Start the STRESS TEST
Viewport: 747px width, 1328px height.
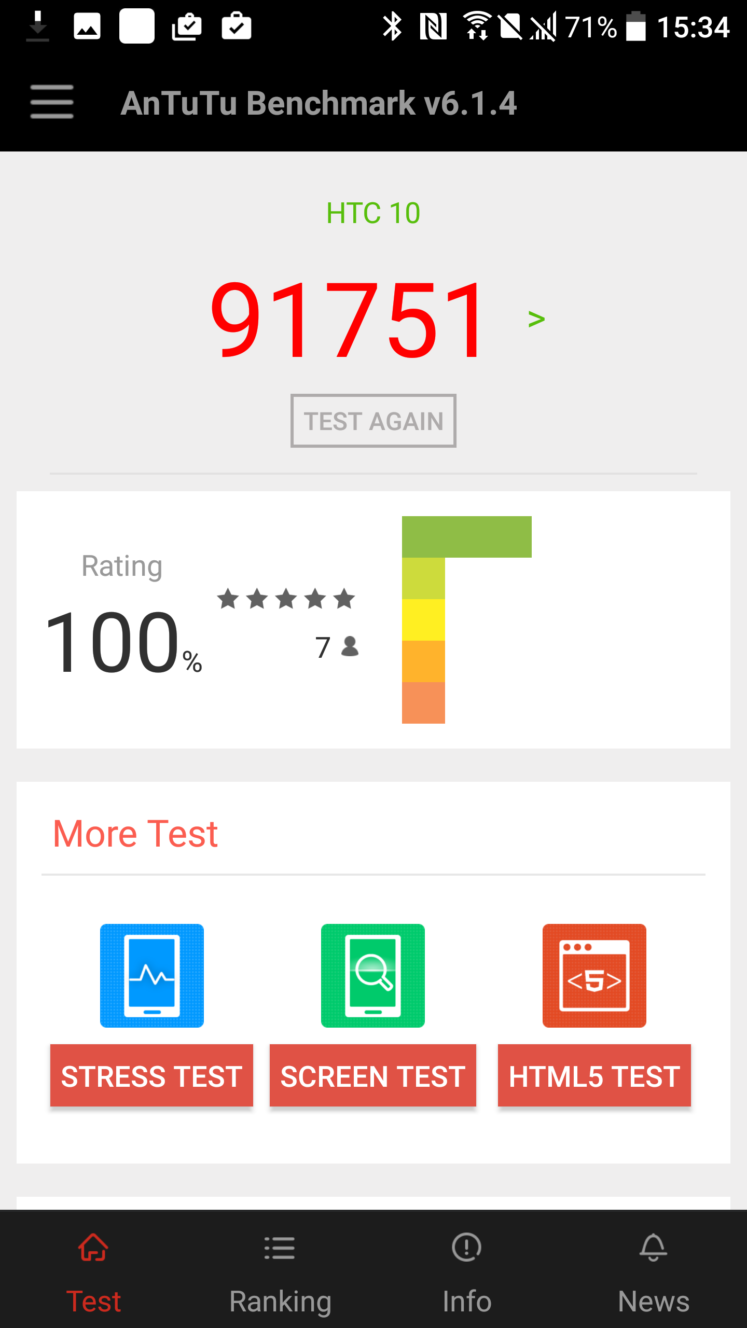tap(152, 1076)
